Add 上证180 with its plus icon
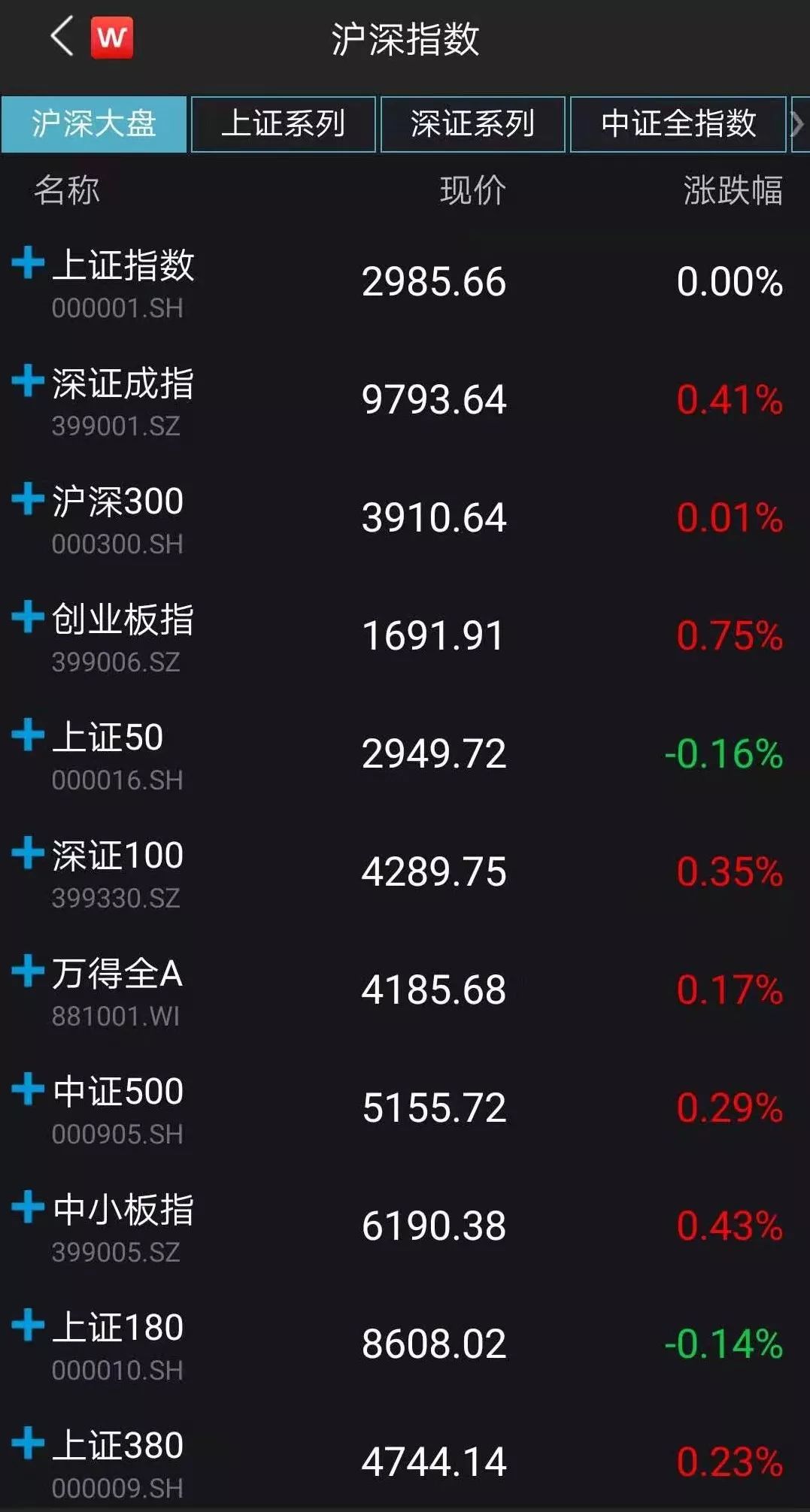This screenshot has width=810, height=1512. pyautogui.click(x=28, y=1325)
